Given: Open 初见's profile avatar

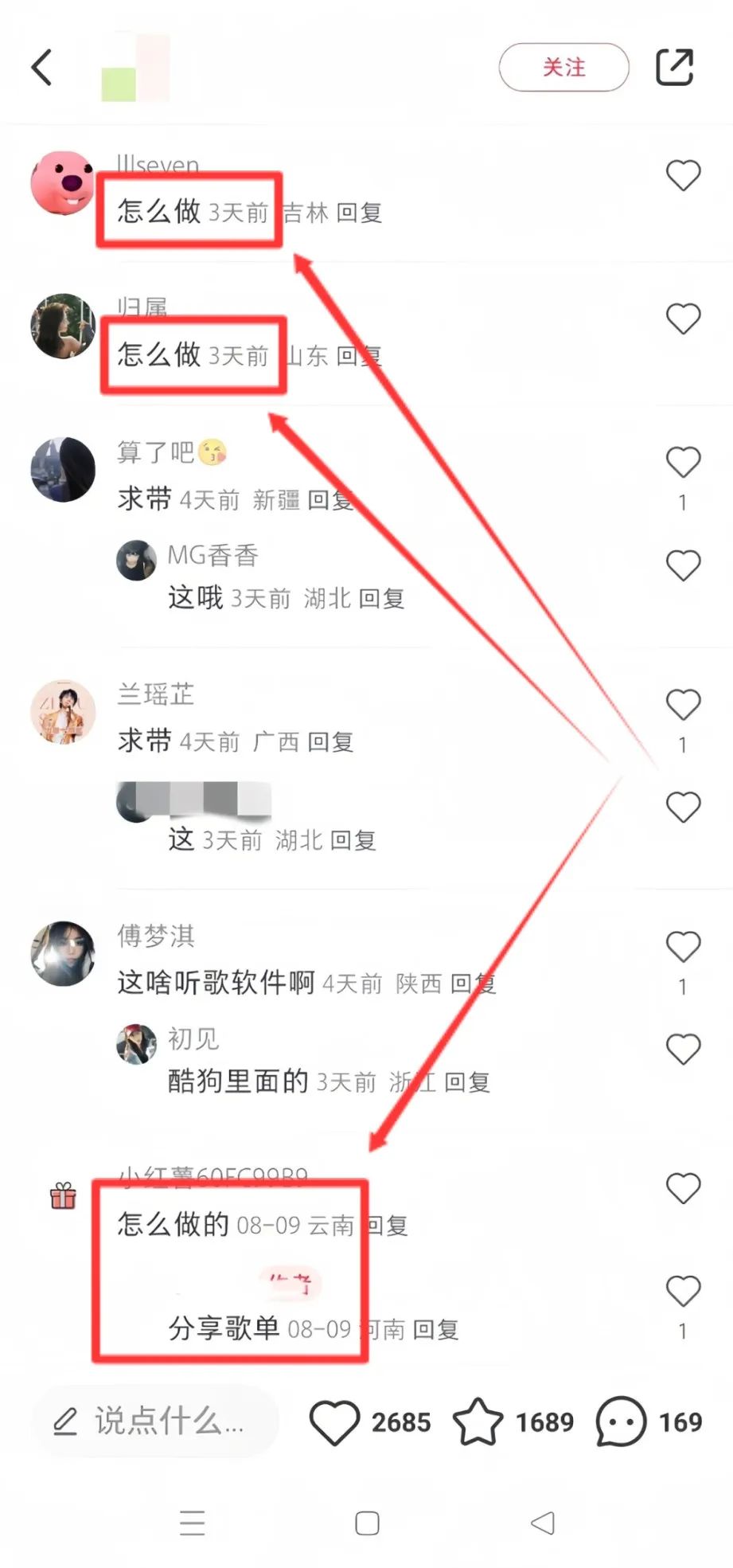Looking at the screenshot, I should [x=136, y=1044].
